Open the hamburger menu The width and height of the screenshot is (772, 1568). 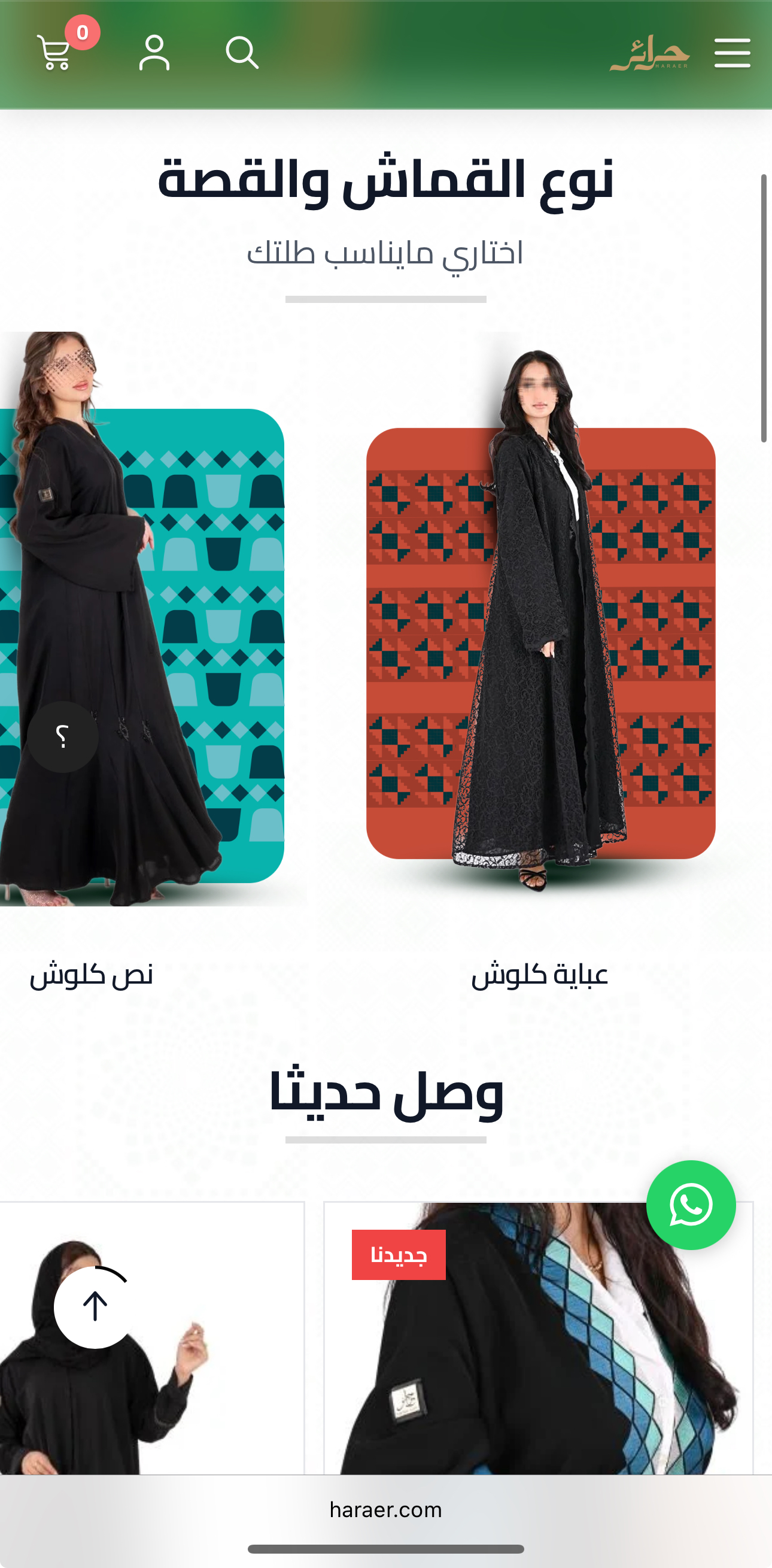coord(732,53)
